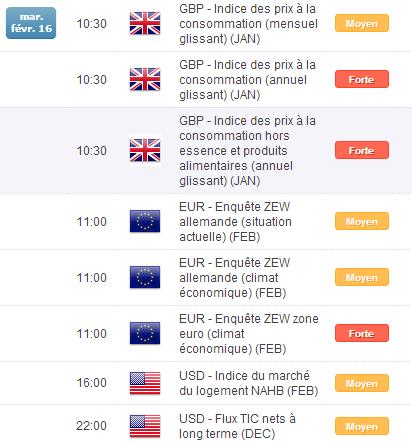Open EUR ZEW allemande situation actuelle event

235,222
